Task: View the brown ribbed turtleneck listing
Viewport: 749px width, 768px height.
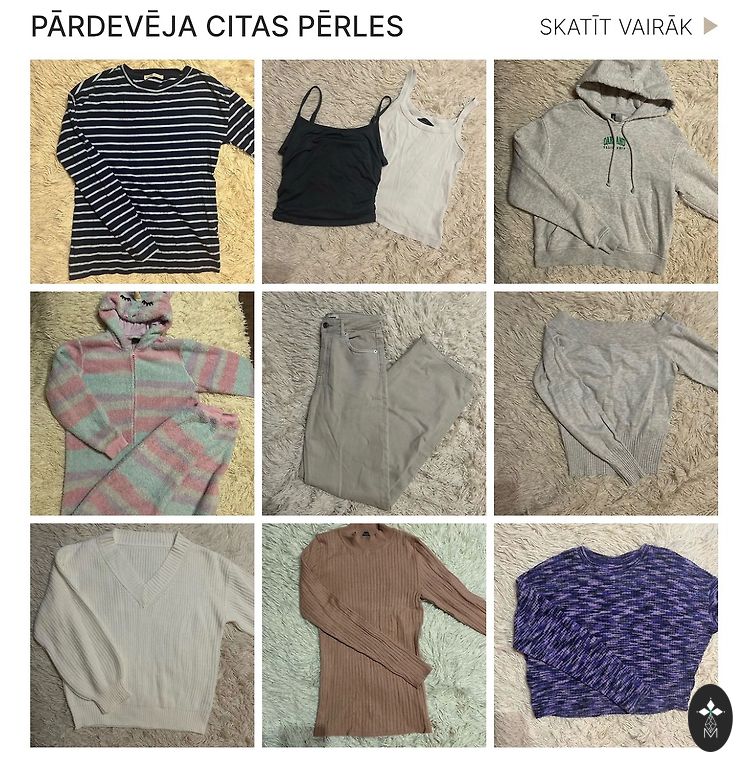Action: coord(374,635)
